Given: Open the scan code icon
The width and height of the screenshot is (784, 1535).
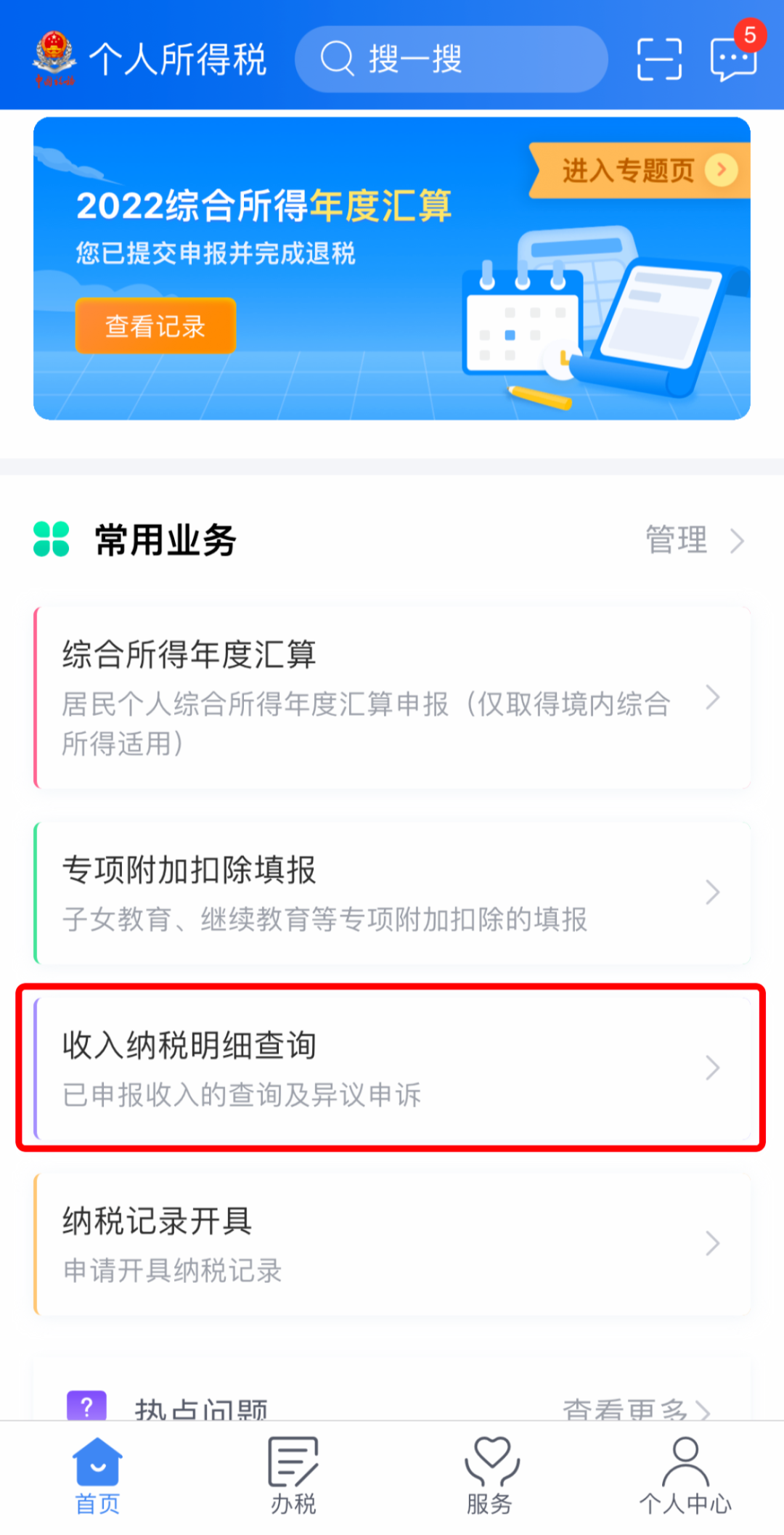Looking at the screenshot, I should [x=659, y=59].
